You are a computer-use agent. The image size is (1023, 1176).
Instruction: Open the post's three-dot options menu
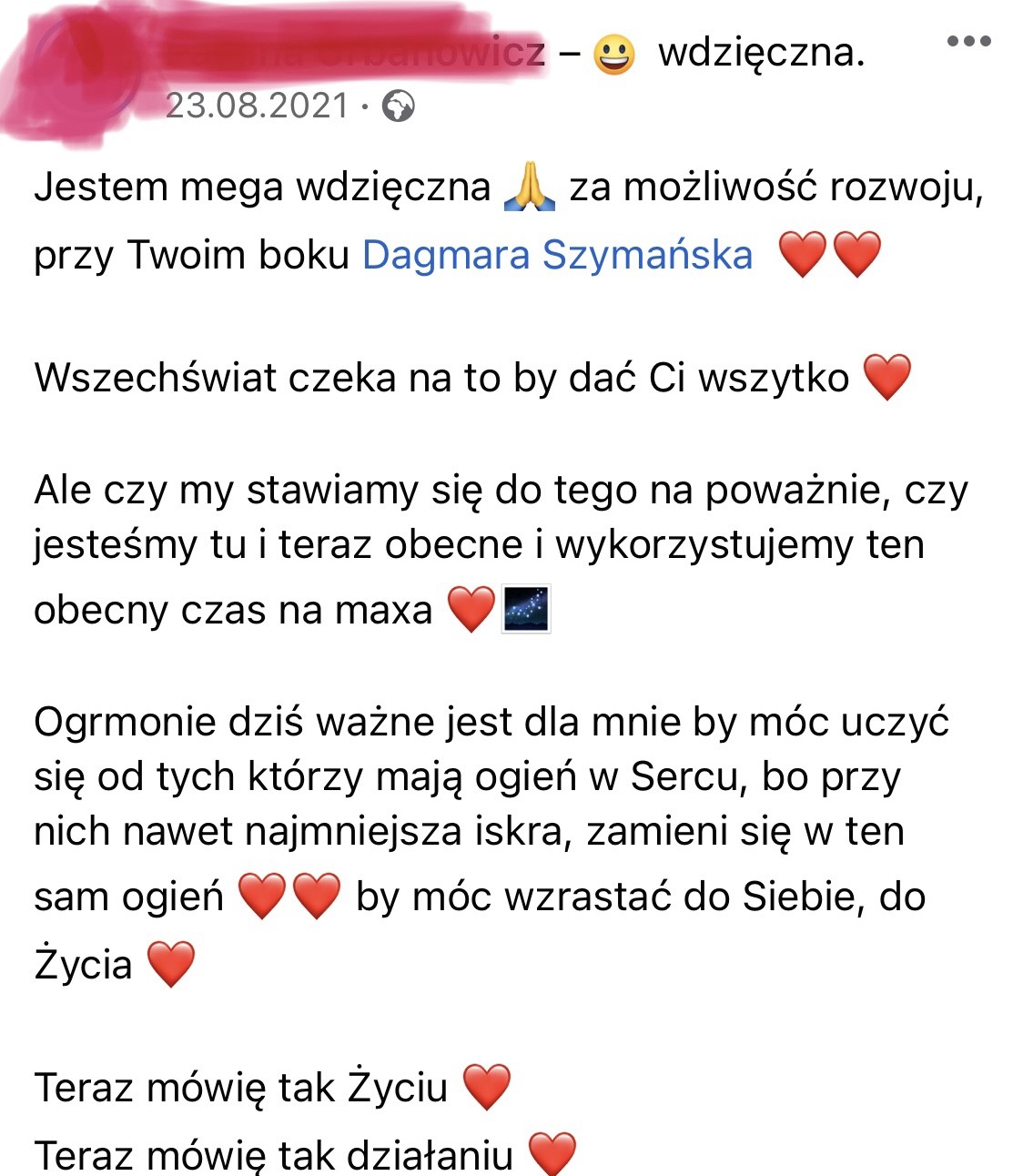tap(968, 41)
